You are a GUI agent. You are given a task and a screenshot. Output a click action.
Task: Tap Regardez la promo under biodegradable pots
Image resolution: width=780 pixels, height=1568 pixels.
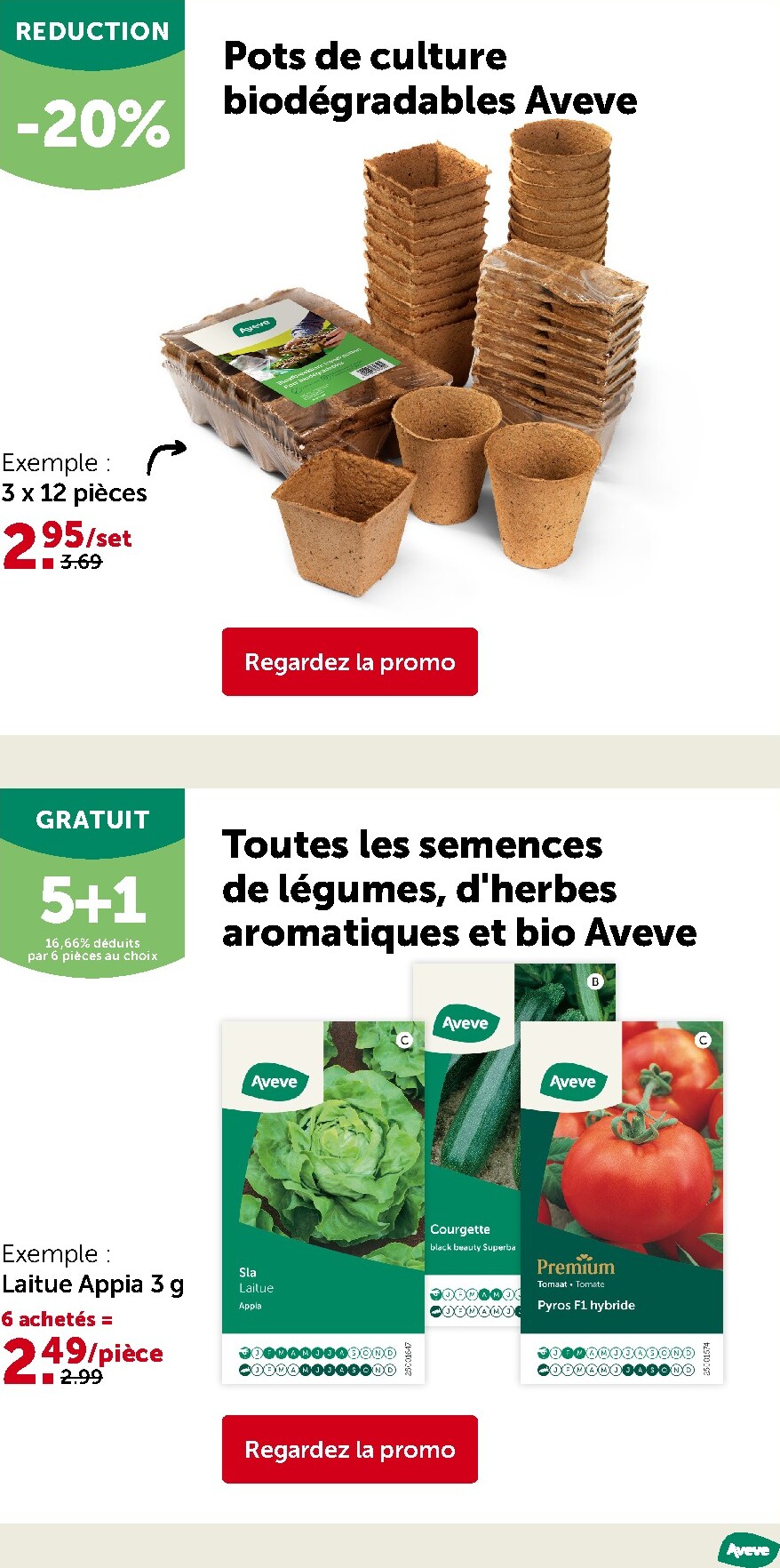(x=349, y=661)
